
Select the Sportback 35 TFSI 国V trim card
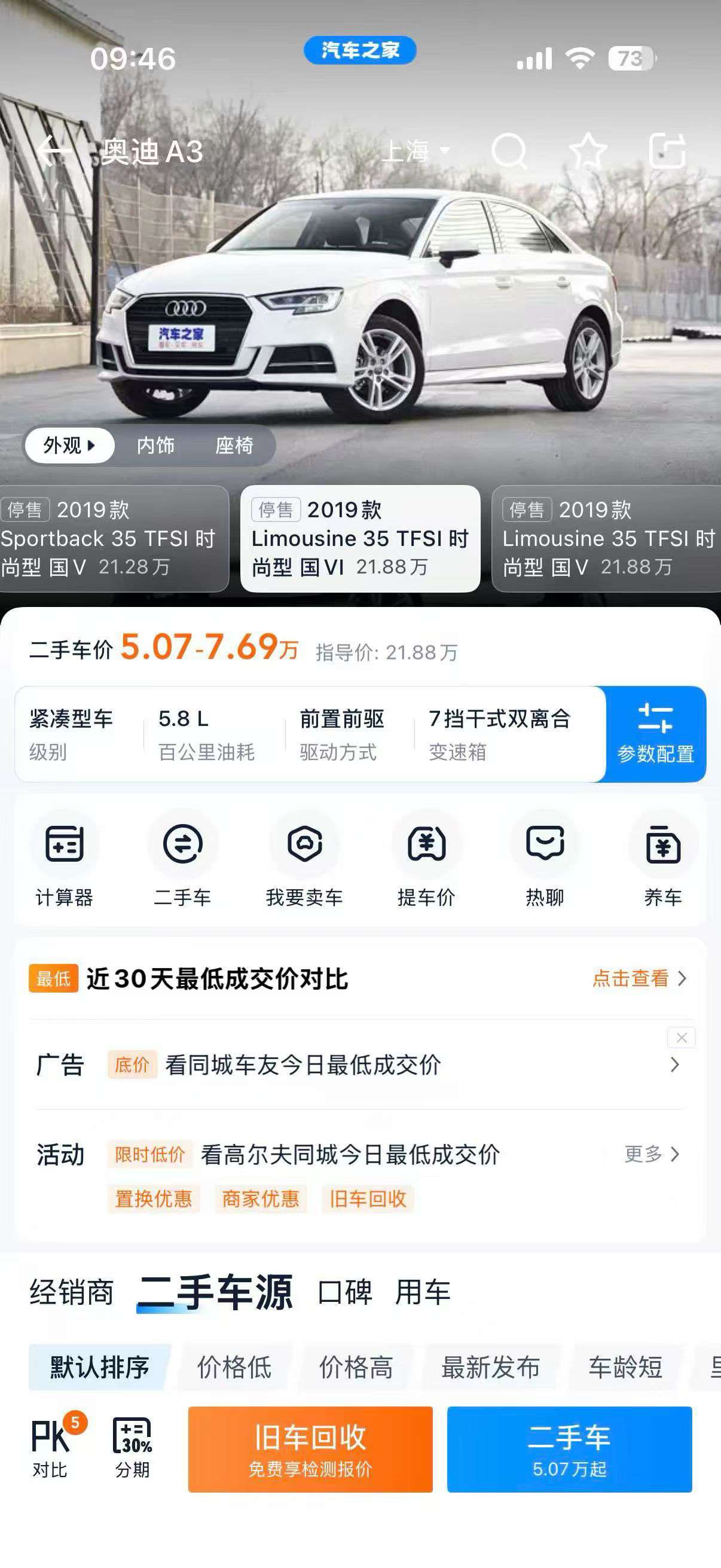(114, 539)
